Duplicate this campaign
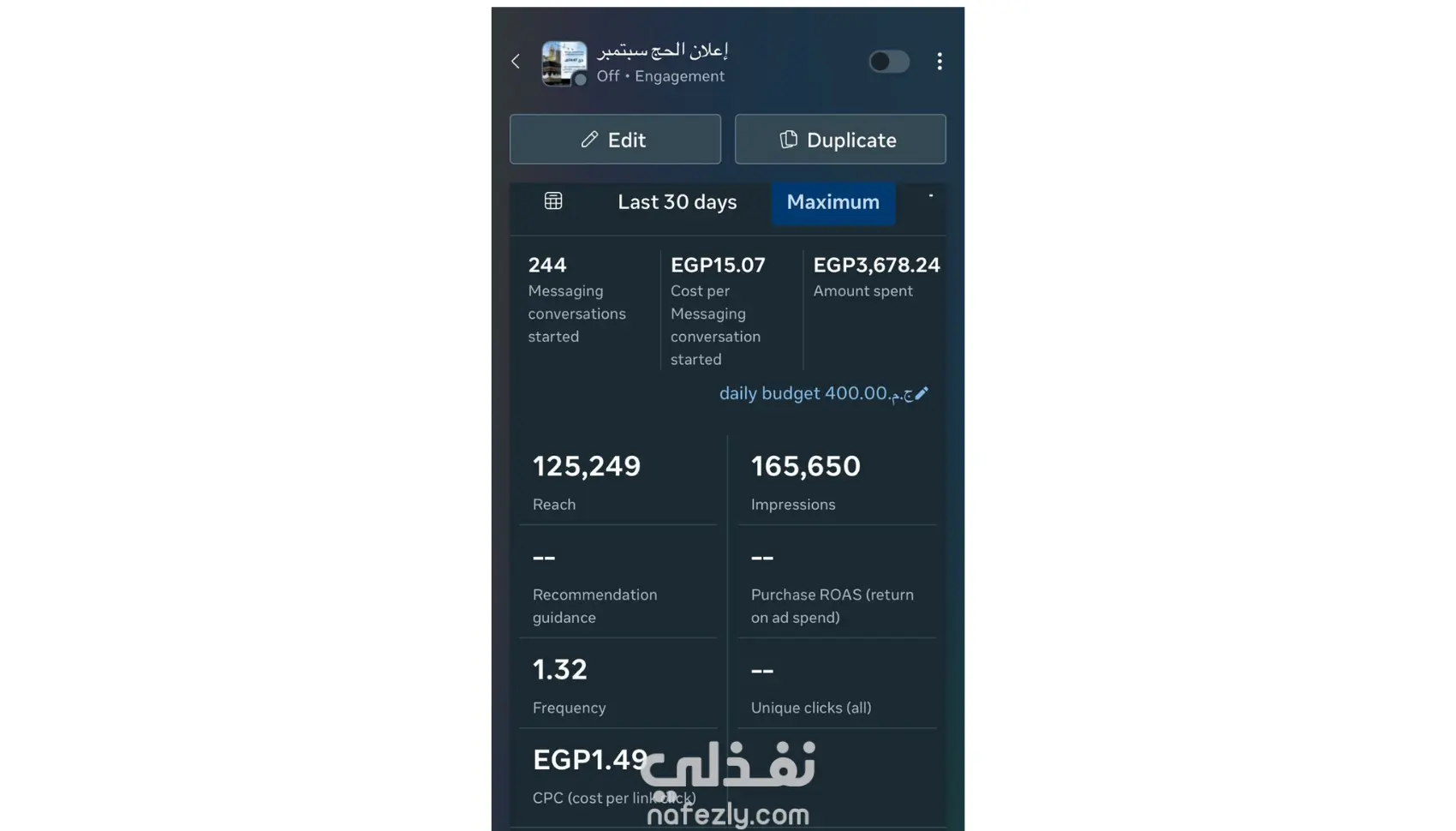Viewport: 1456px width, 831px height. tap(839, 140)
